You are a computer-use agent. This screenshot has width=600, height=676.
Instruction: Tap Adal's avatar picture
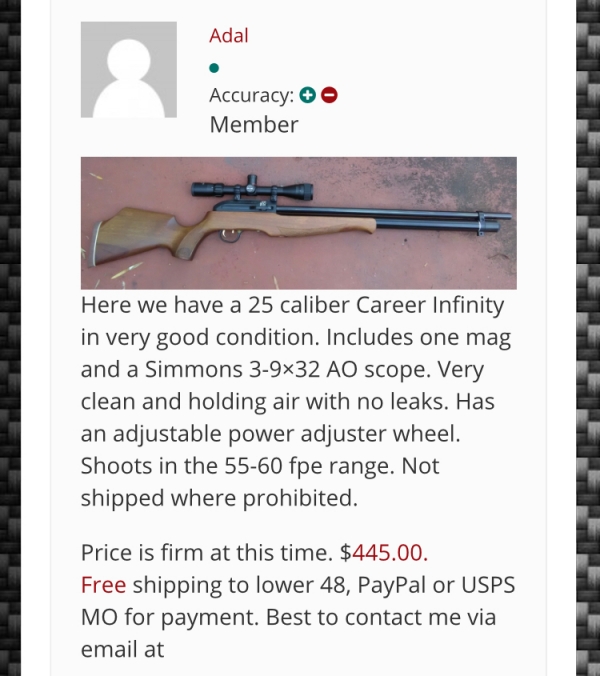pyautogui.click(x=128, y=70)
